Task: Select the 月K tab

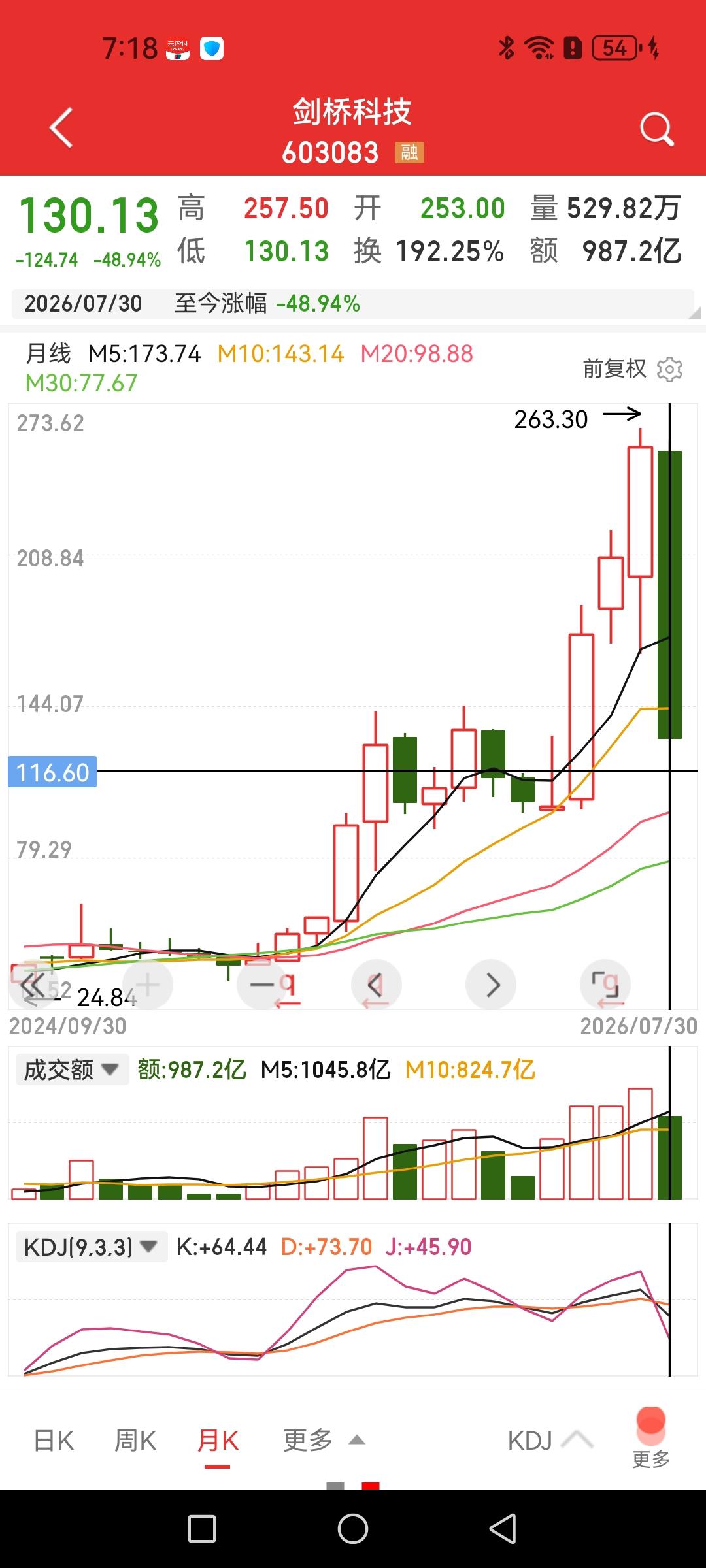Action: click(218, 1441)
